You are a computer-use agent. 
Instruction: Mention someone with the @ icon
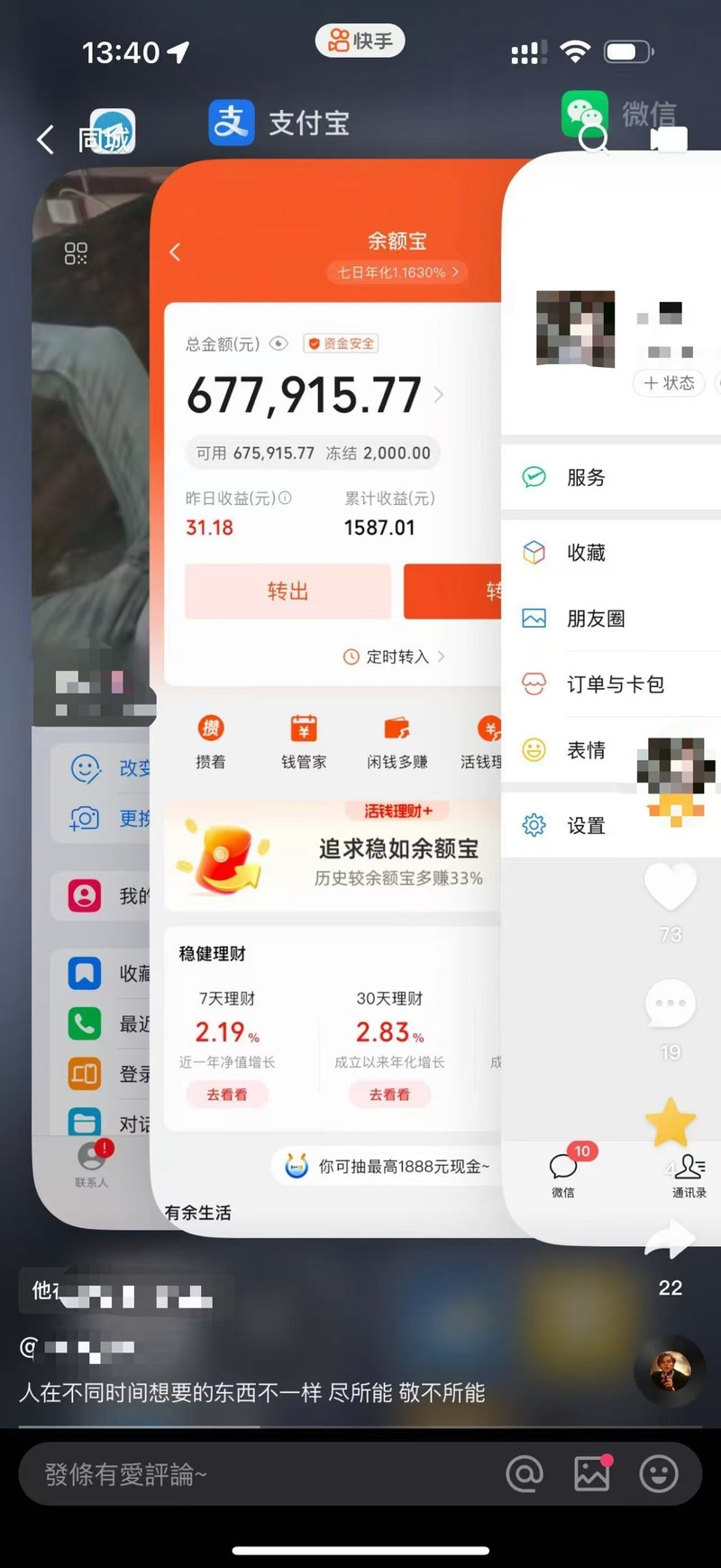525,1474
